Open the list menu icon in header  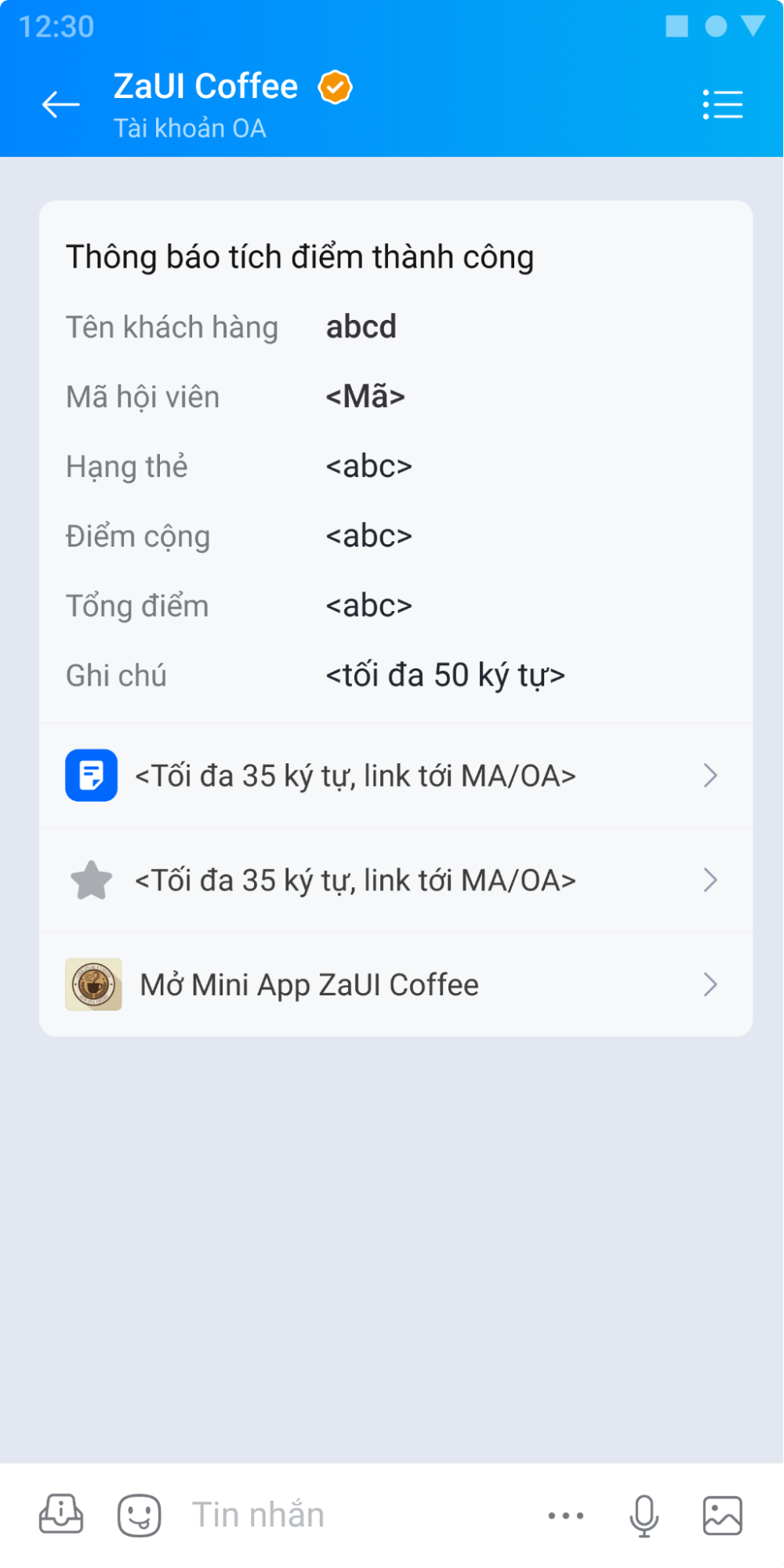[x=722, y=104]
